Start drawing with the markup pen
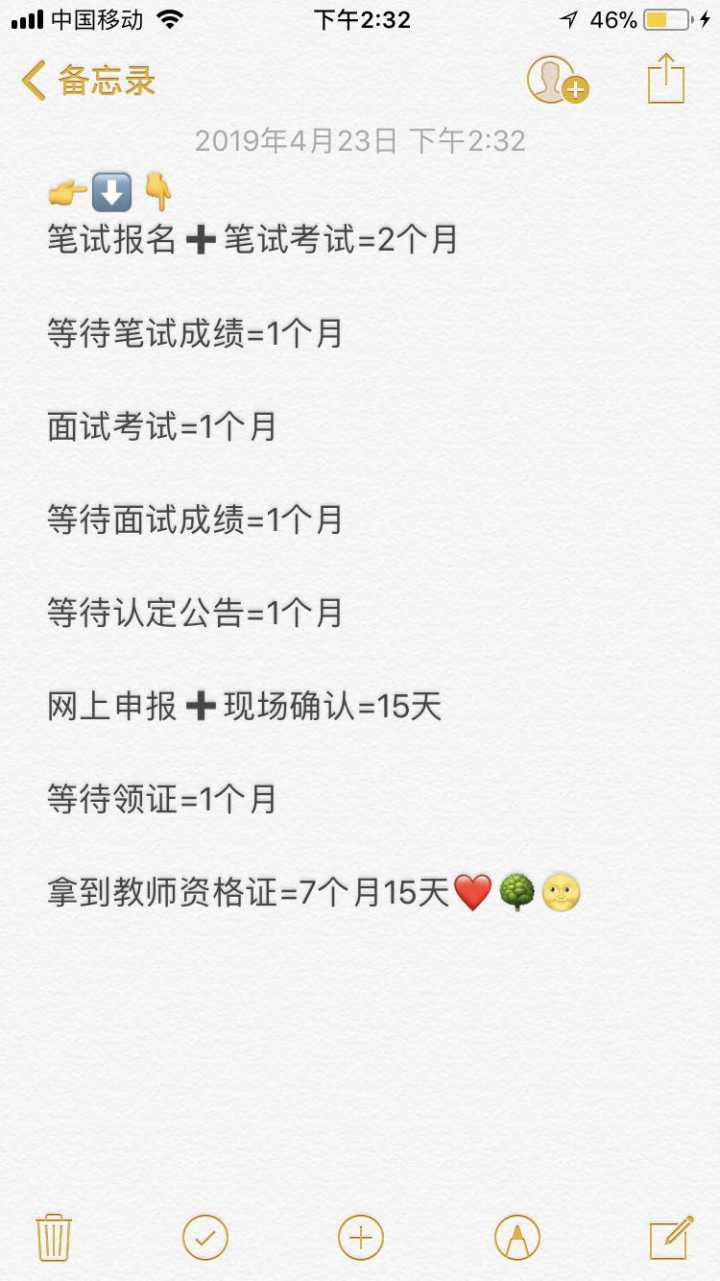 click(x=517, y=1238)
